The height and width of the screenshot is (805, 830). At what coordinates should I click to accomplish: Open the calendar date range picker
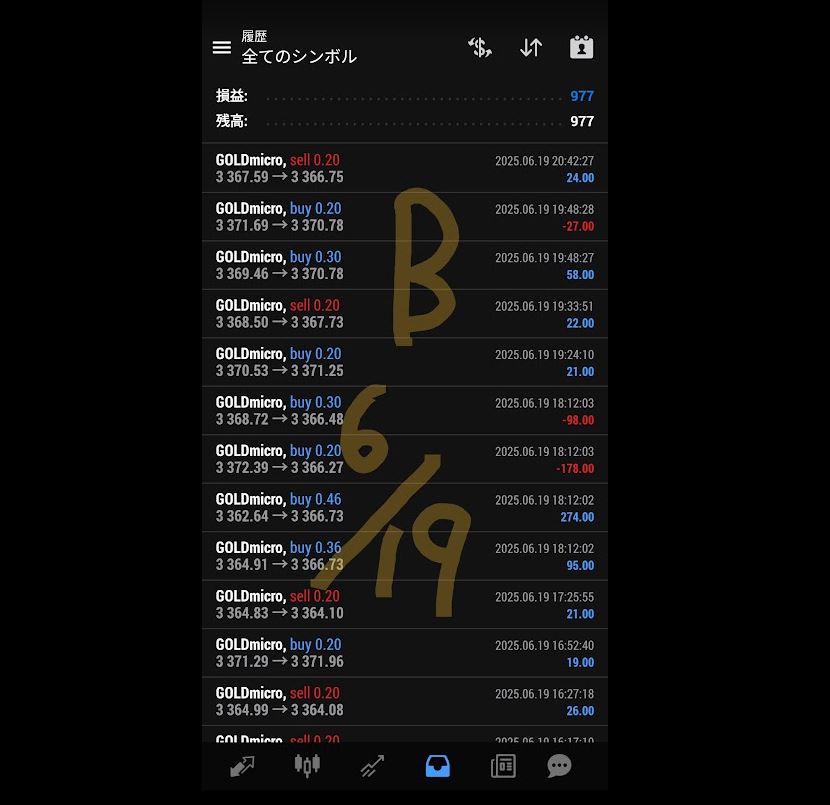coord(581,48)
